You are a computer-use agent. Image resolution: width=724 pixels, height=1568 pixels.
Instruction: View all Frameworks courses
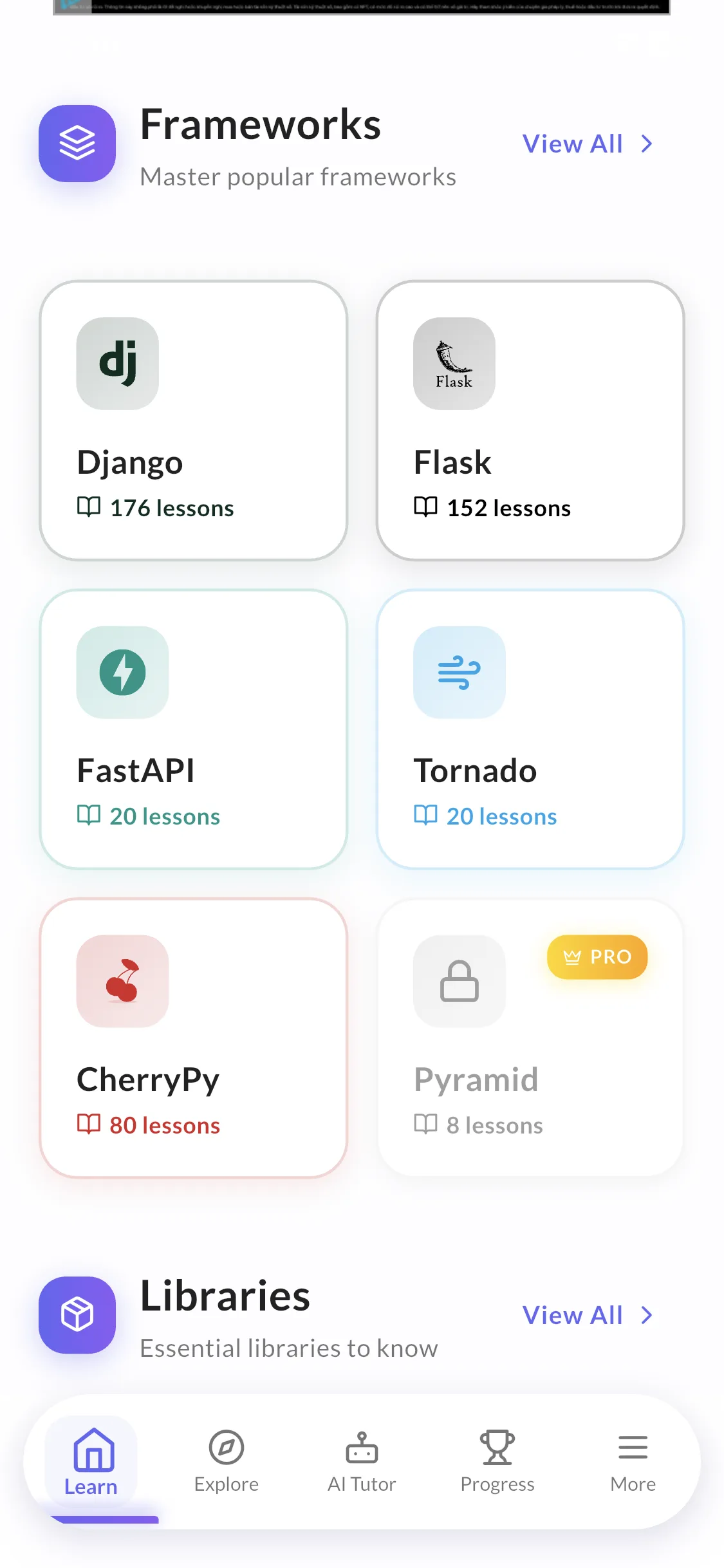(587, 144)
